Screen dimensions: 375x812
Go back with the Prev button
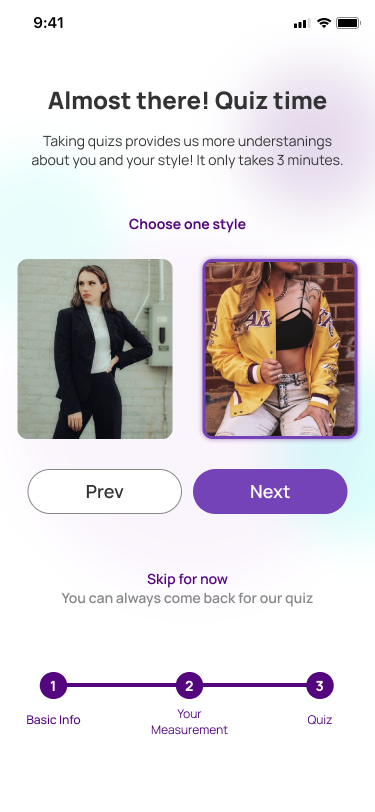point(105,491)
